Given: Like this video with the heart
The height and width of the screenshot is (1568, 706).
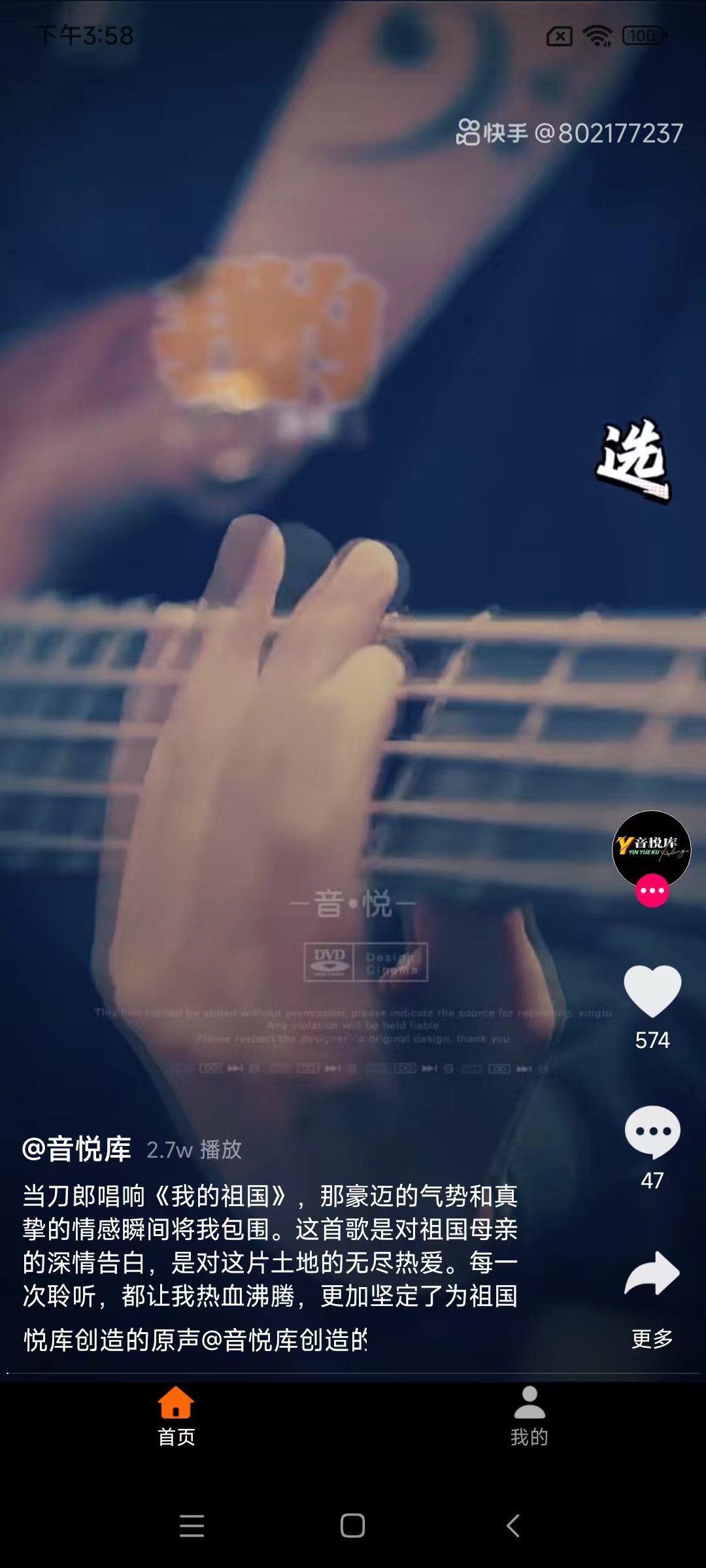Looking at the screenshot, I should (652, 990).
